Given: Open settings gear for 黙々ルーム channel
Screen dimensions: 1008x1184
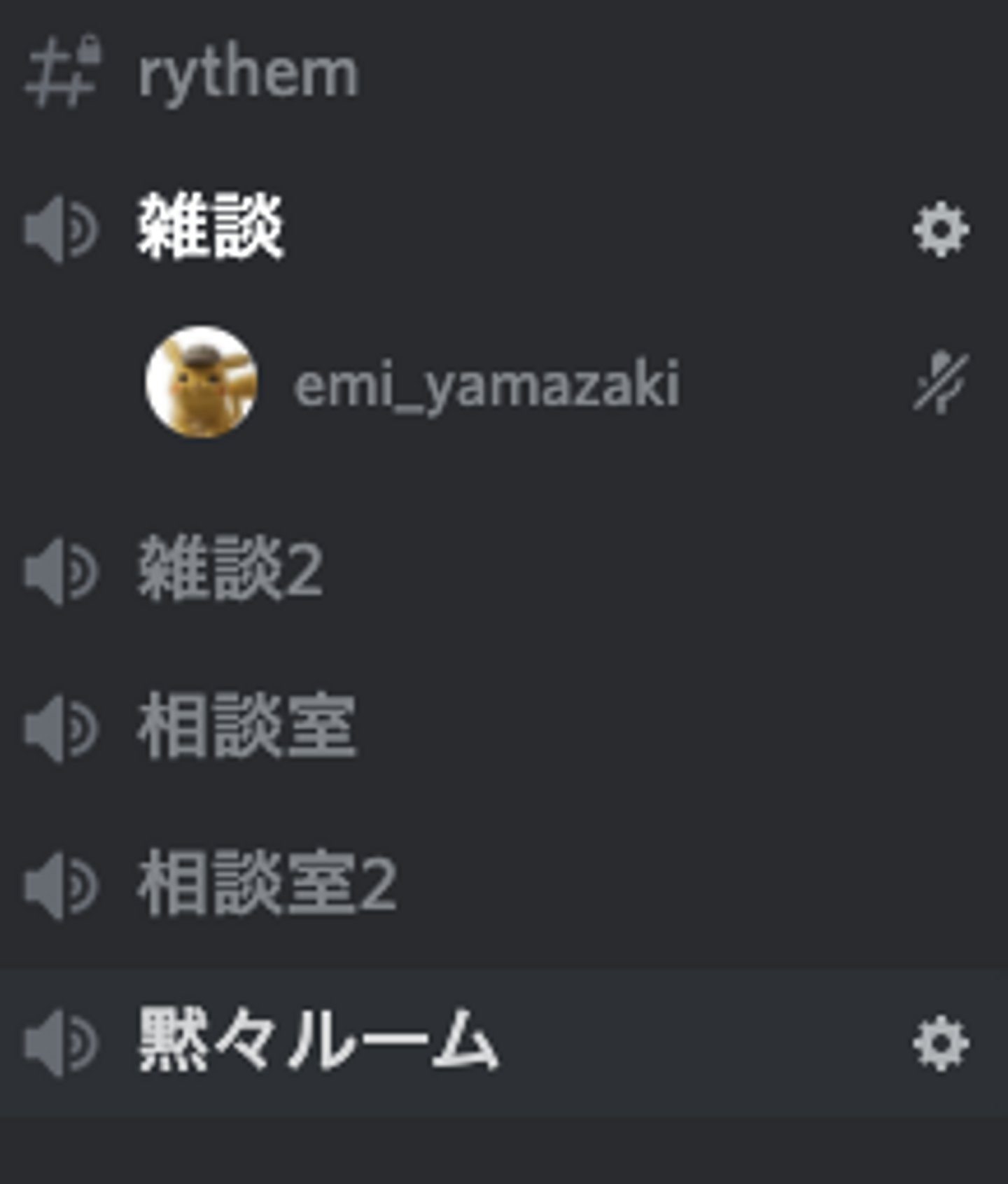Looking at the screenshot, I should pos(941,1043).
